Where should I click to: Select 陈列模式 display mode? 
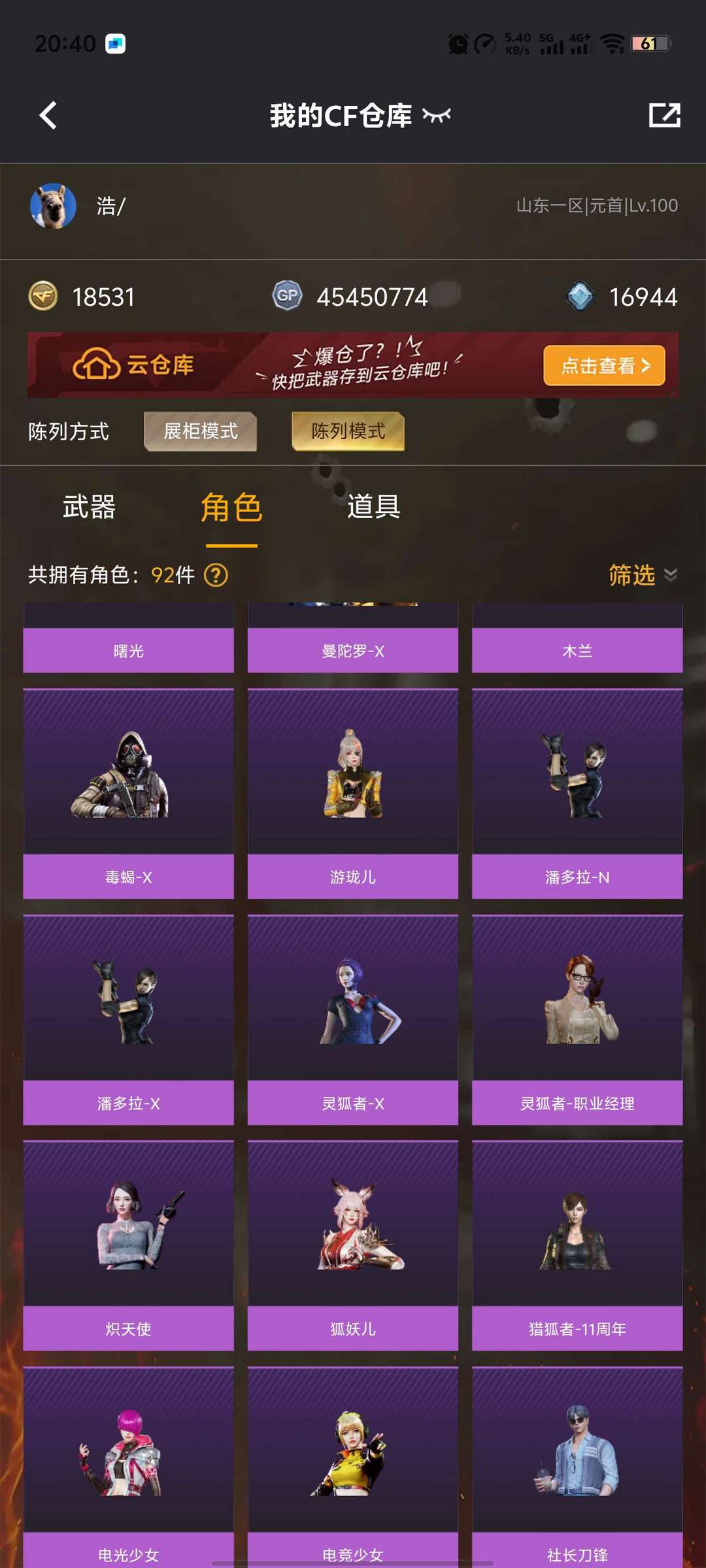point(348,431)
